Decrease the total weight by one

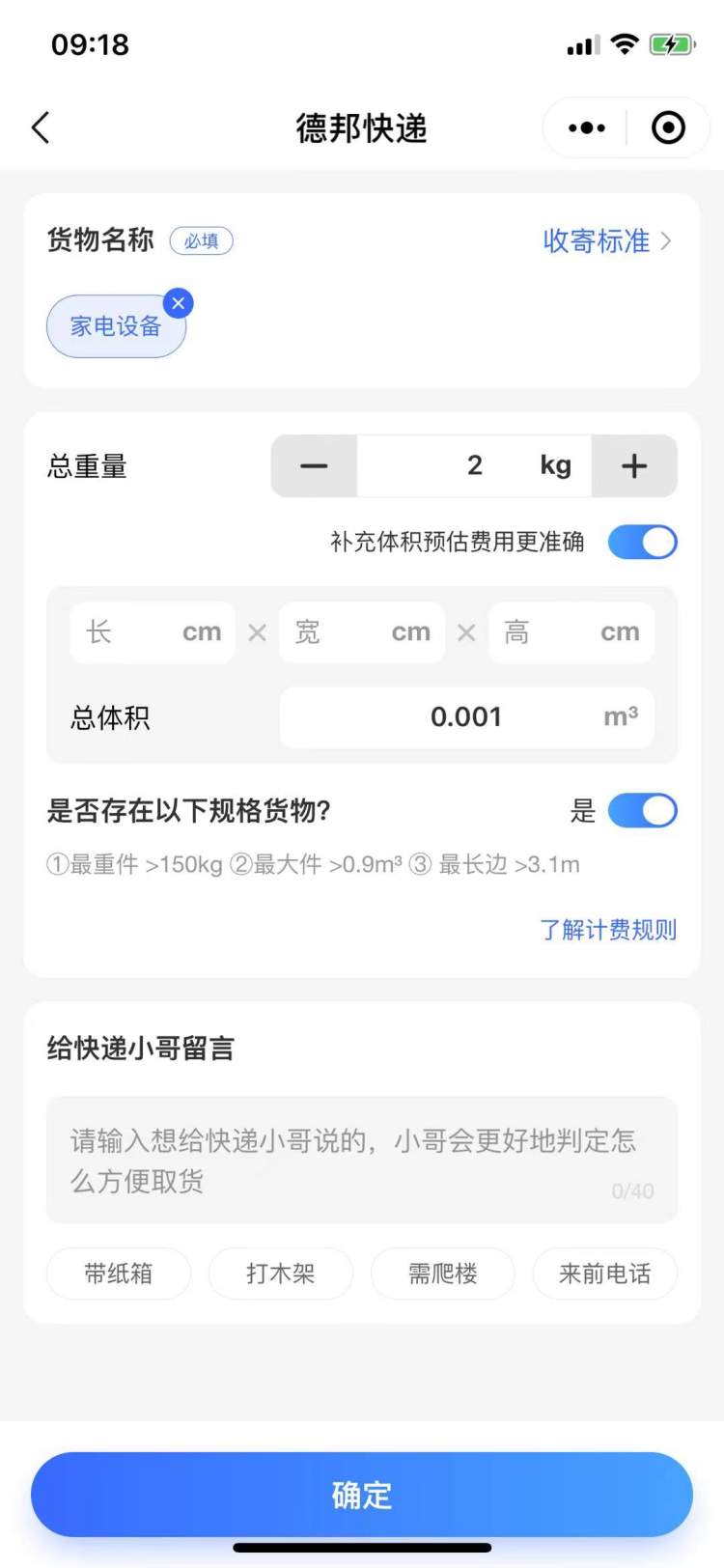point(314,466)
